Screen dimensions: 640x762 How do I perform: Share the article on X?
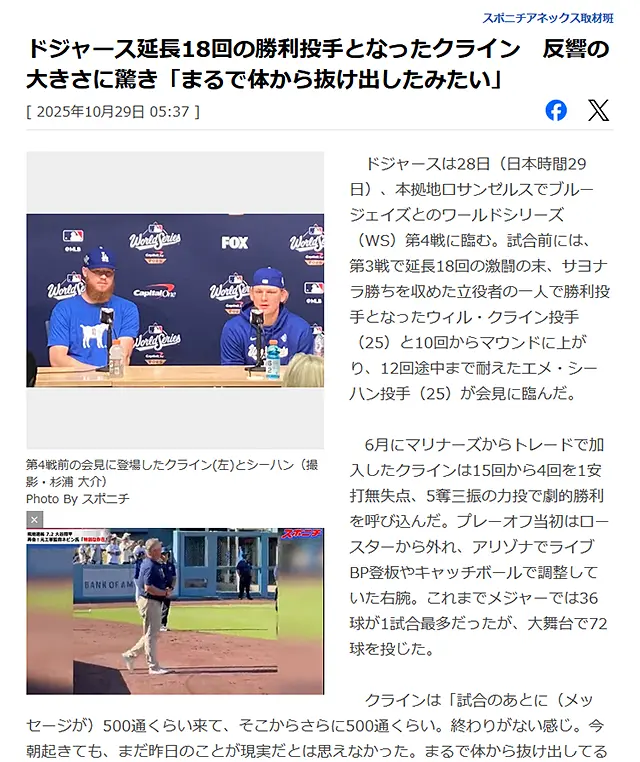tap(598, 111)
